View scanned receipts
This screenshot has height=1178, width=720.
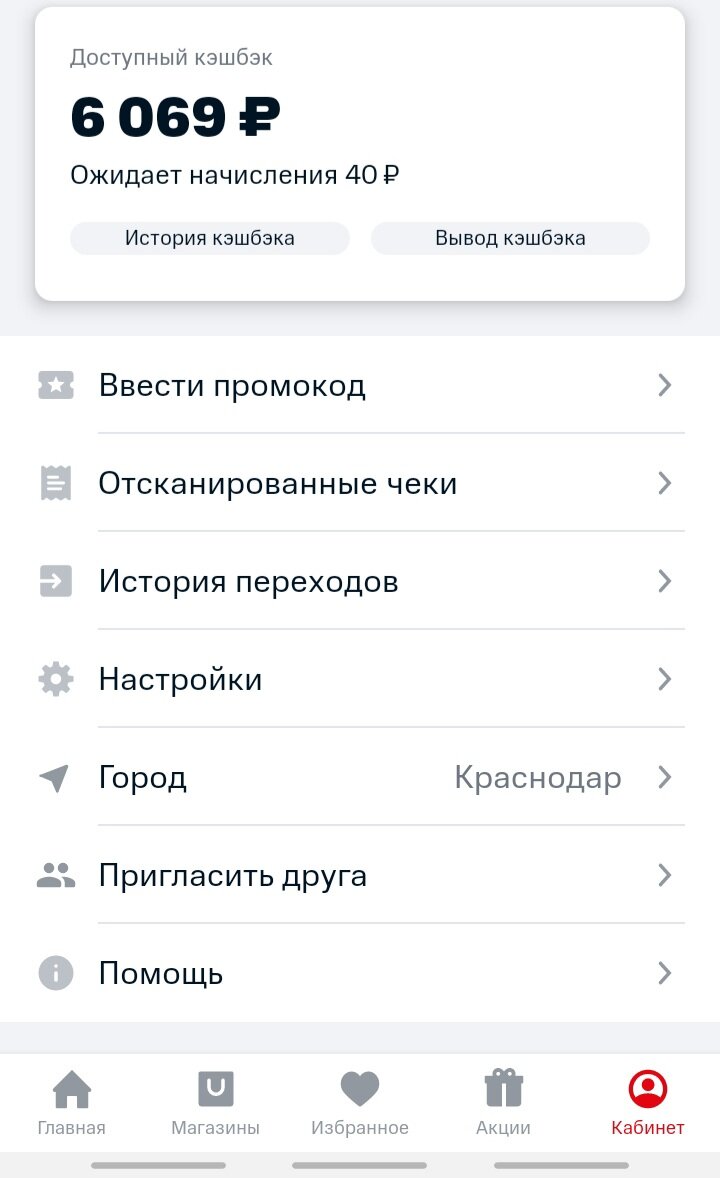[360, 484]
